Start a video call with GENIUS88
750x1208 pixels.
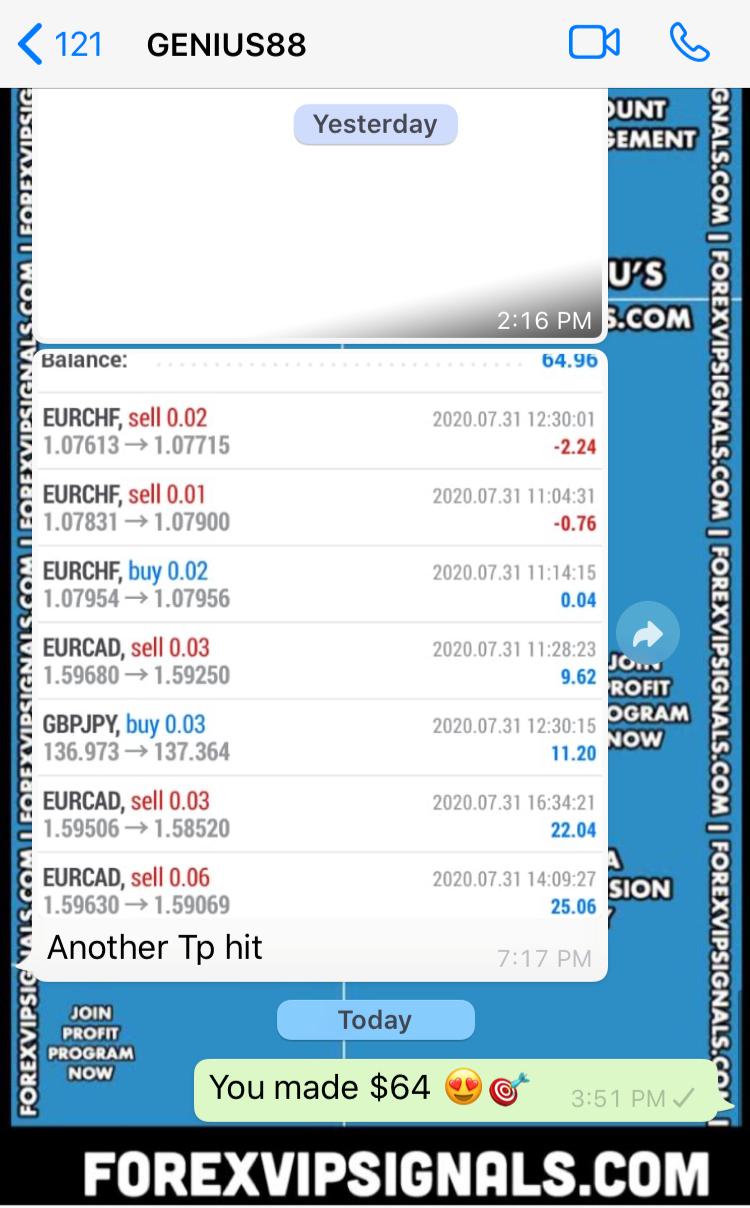click(x=594, y=43)
